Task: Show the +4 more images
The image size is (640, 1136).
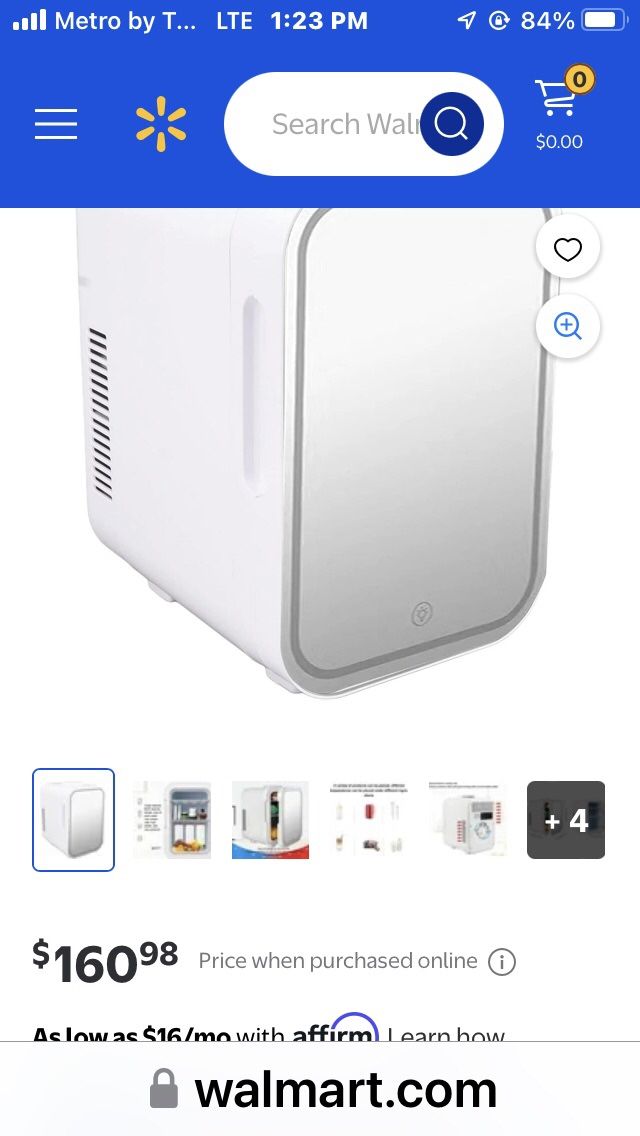Action: 566,820
